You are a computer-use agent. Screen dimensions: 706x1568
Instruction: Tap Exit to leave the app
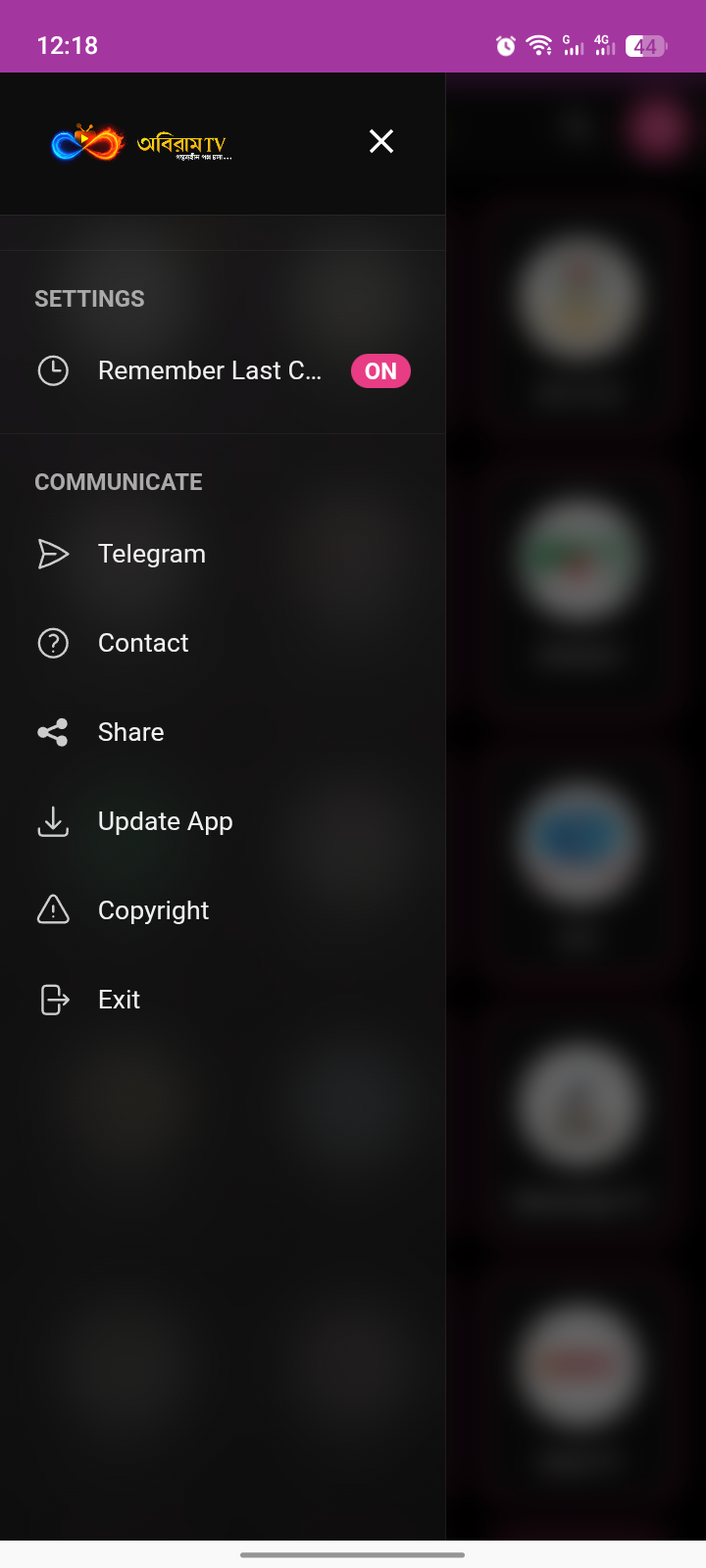click(x=118, y=999)
